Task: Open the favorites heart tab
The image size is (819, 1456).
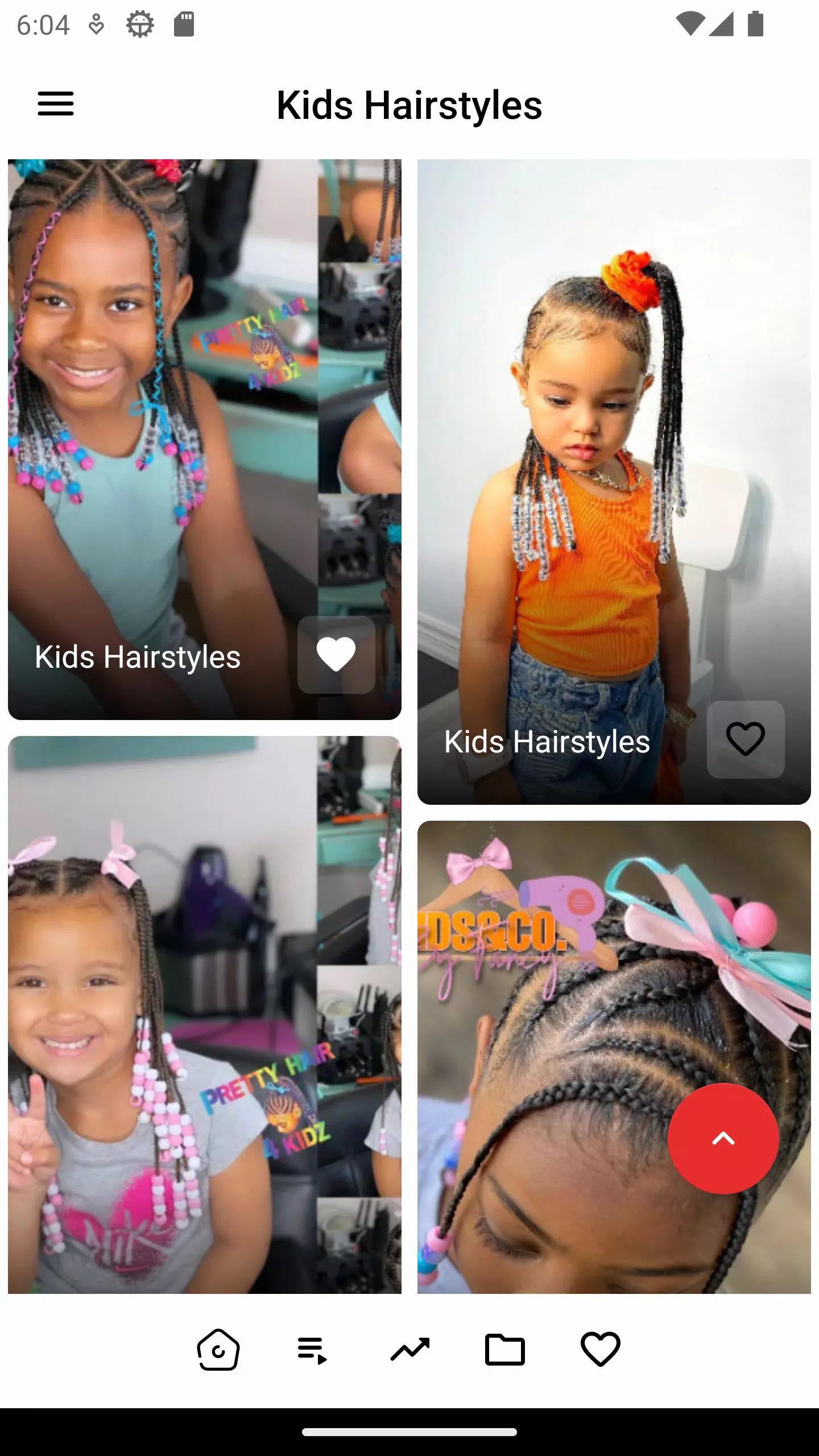Action: [600, 1349]
